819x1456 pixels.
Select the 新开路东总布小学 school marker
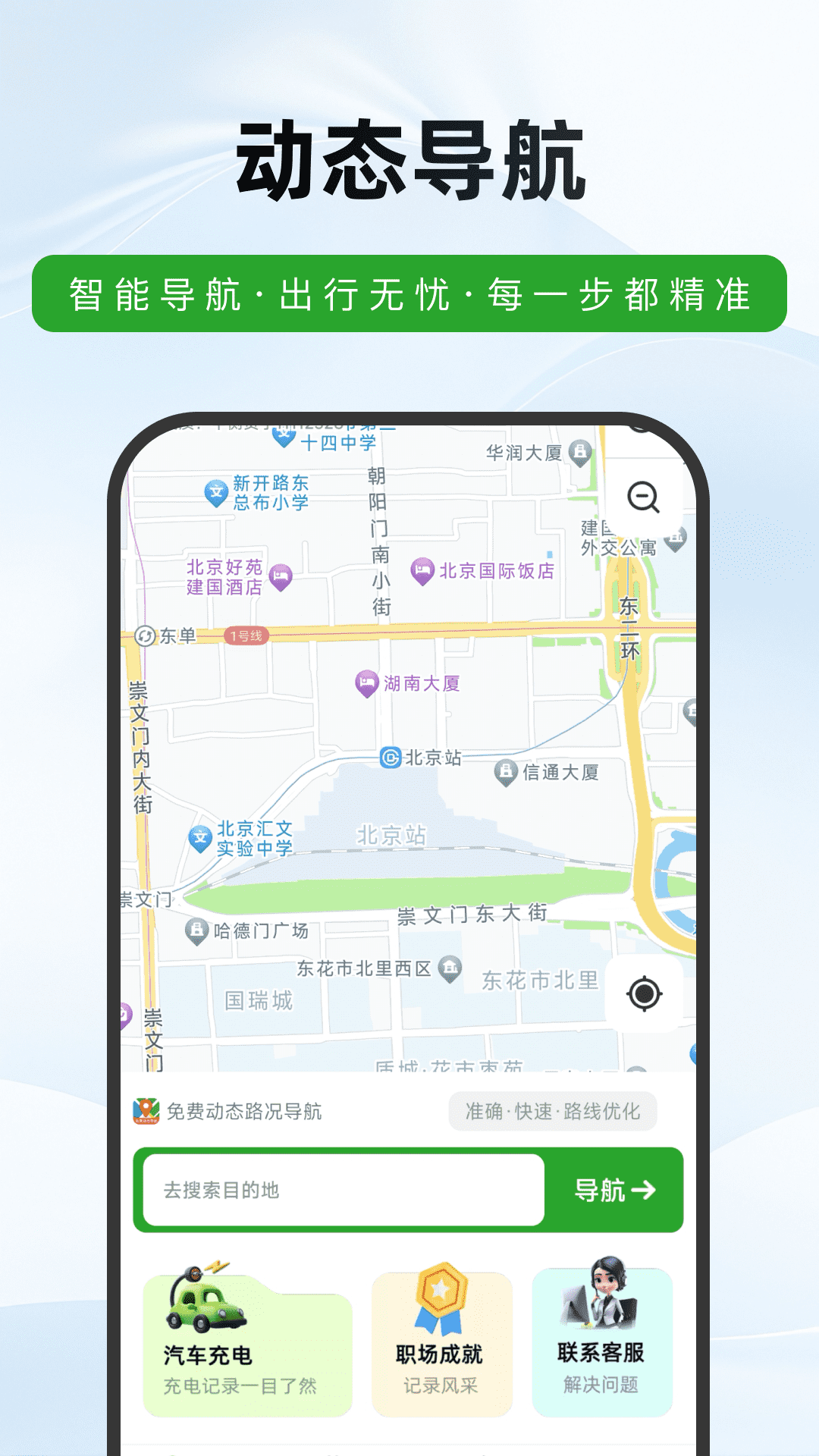pyautogui.click(x=215, y=491)
